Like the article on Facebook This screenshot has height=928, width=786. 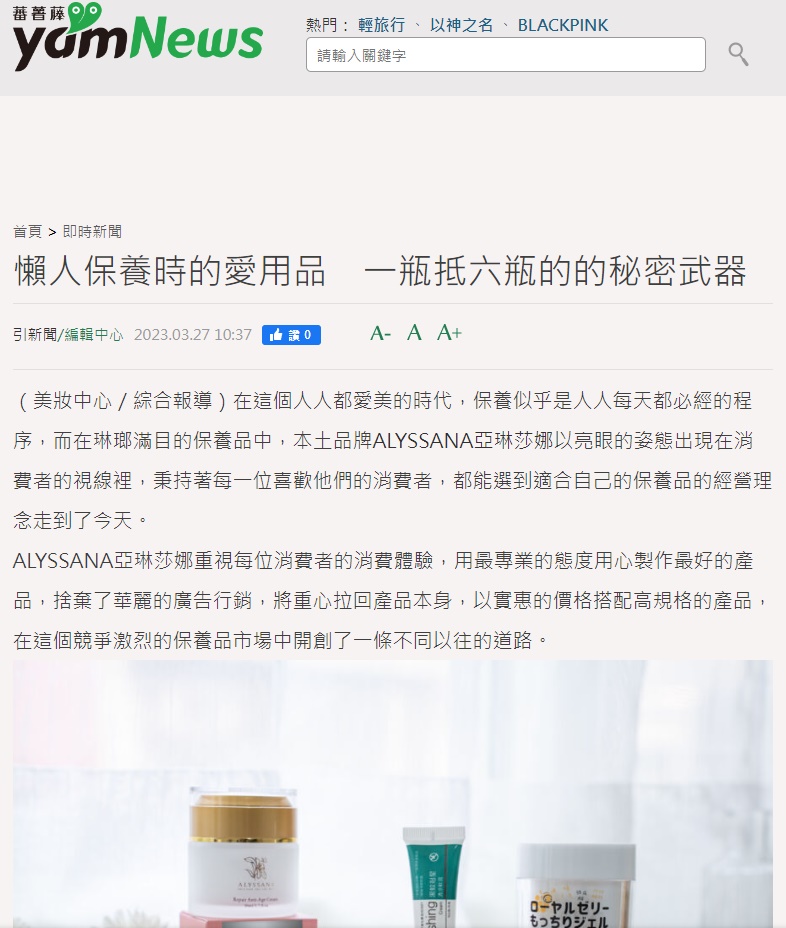click(x=291, y=335)
